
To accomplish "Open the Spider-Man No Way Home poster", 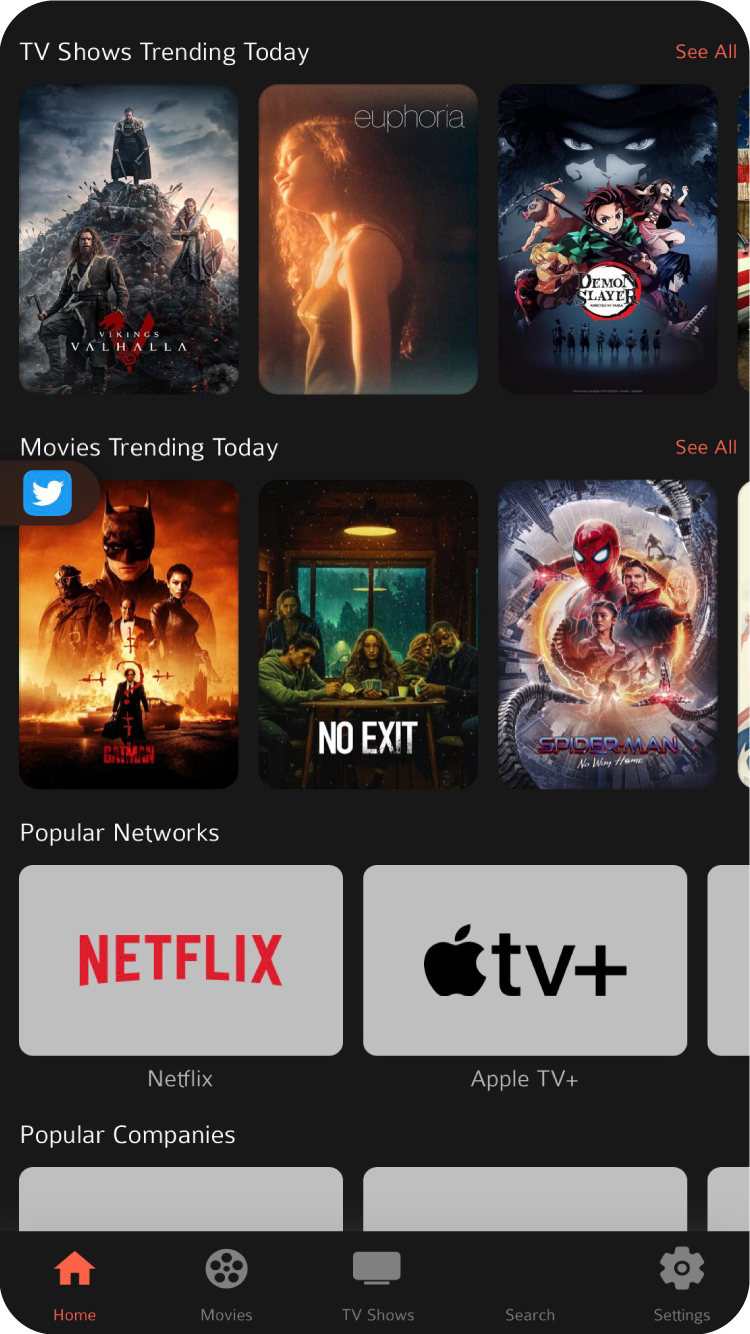I will pyautogui.click(x=607, y=634).
